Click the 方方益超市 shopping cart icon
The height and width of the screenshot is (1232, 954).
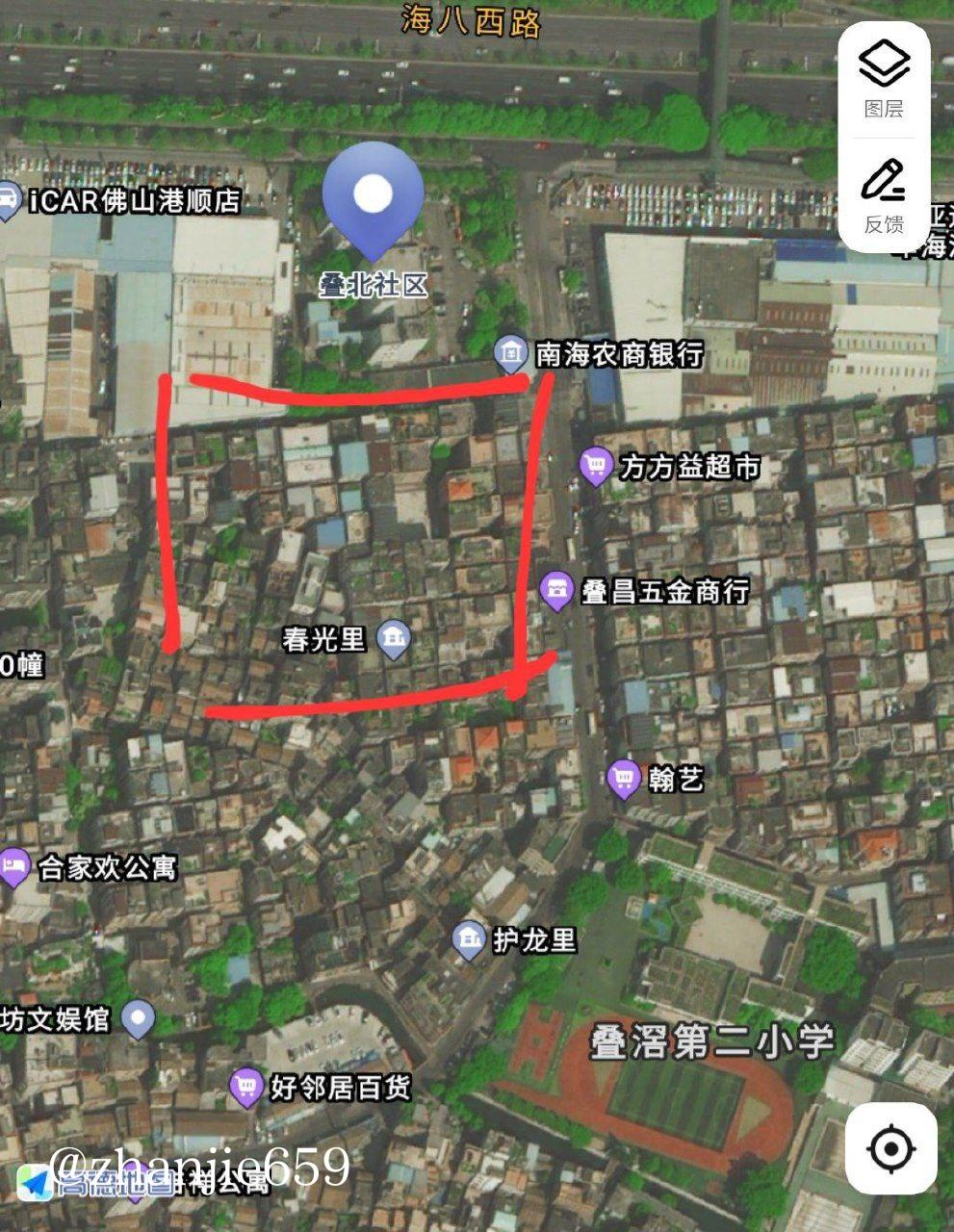click(x=596, y=465)
